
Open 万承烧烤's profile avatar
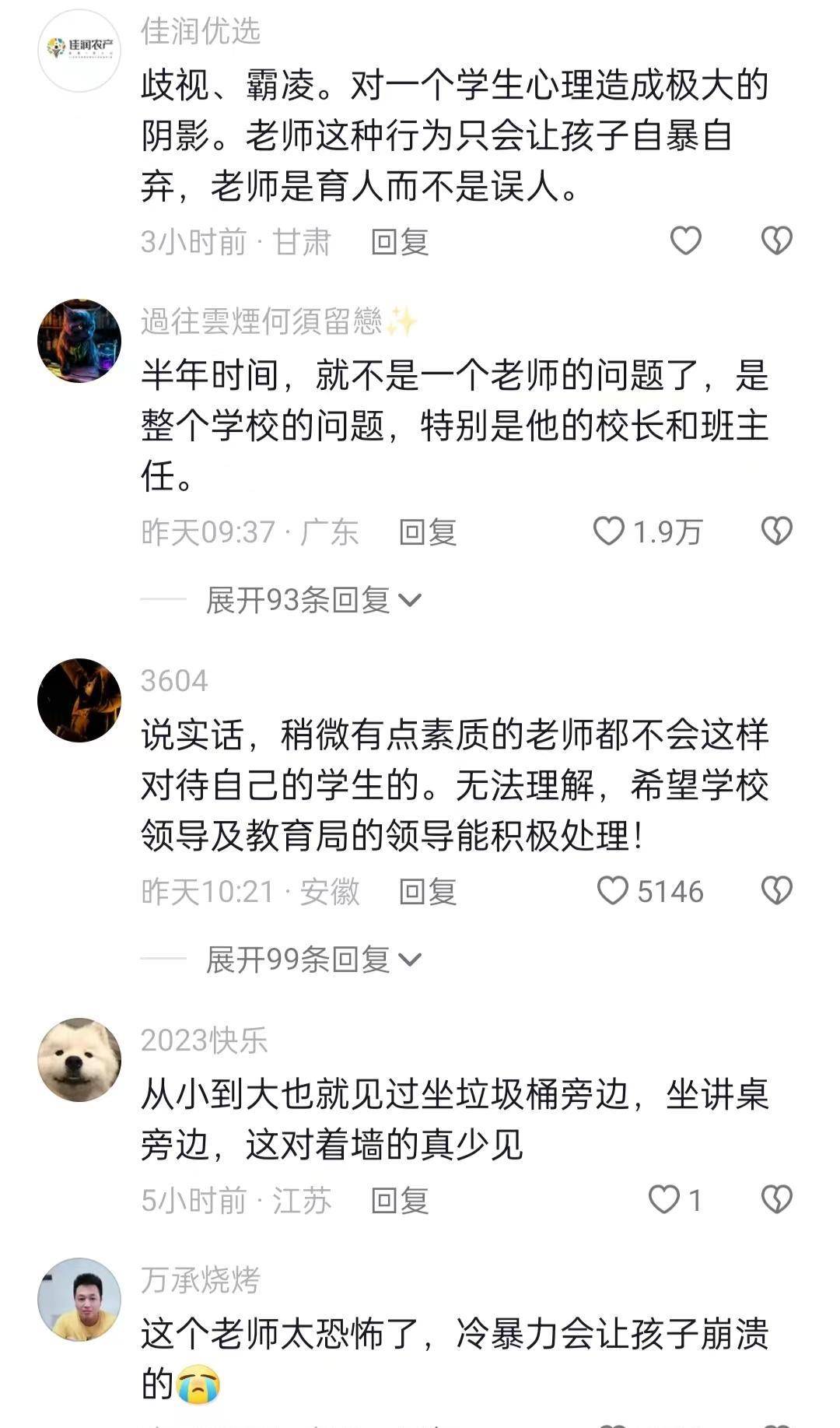(x=79, y=1299)
